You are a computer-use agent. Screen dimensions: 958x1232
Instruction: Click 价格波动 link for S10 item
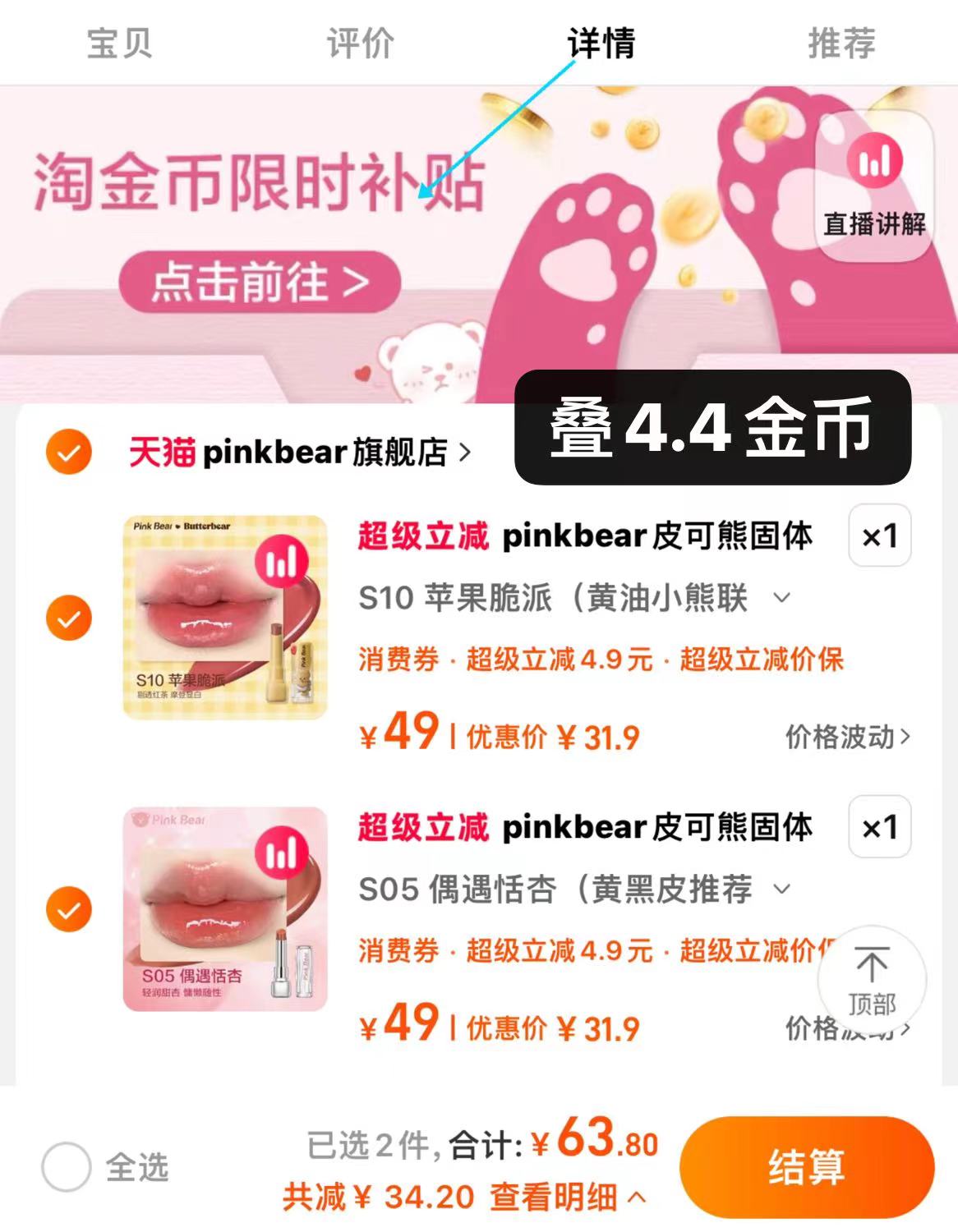point(844,738)
